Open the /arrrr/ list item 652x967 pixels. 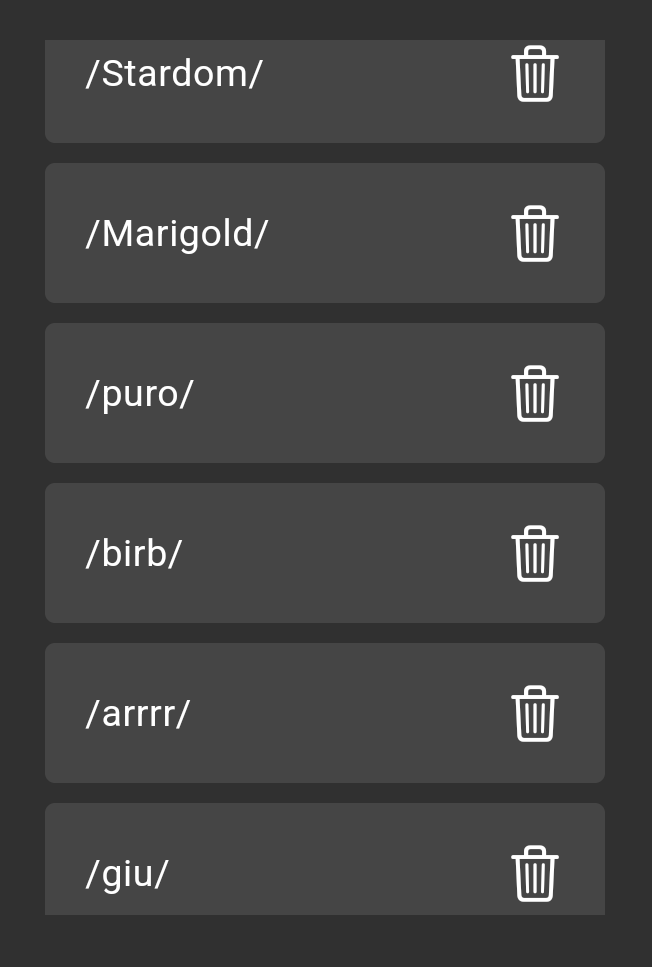[138, 714]
